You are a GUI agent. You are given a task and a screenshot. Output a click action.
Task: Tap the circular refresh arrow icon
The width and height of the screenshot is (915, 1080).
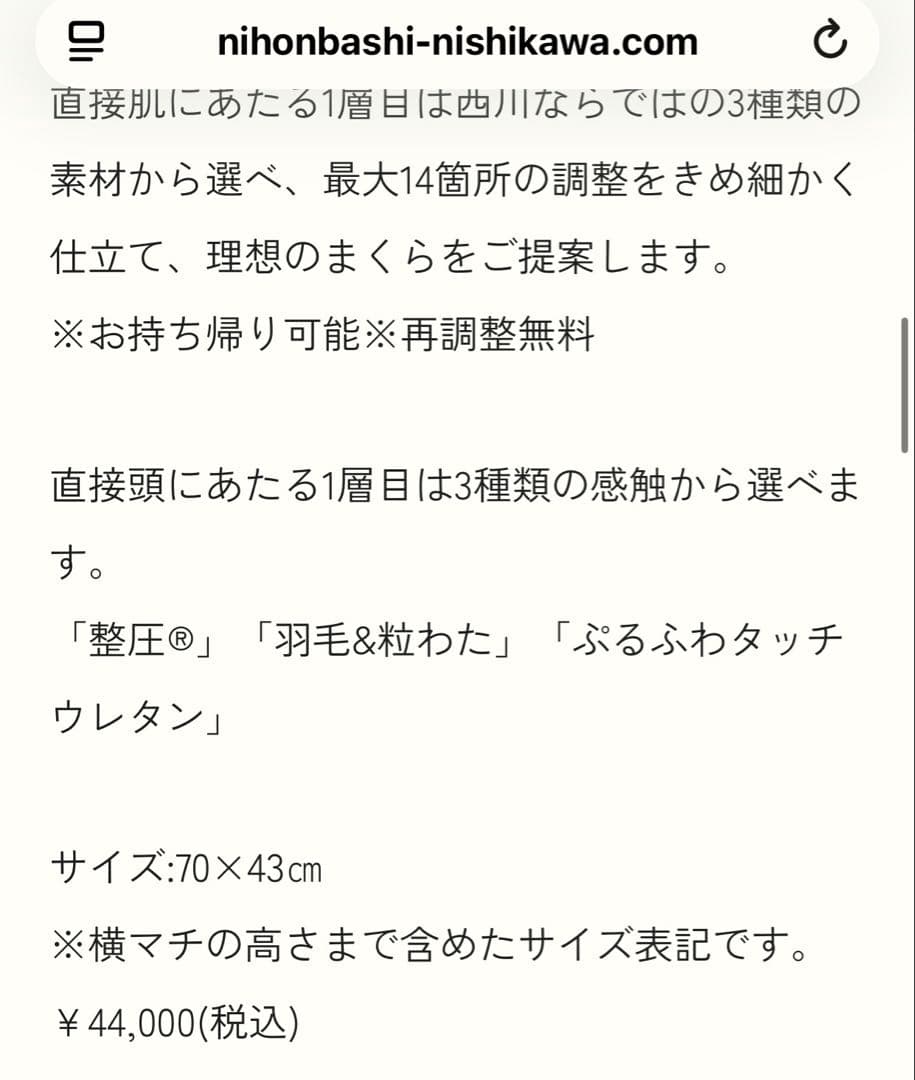click(828, 42)
